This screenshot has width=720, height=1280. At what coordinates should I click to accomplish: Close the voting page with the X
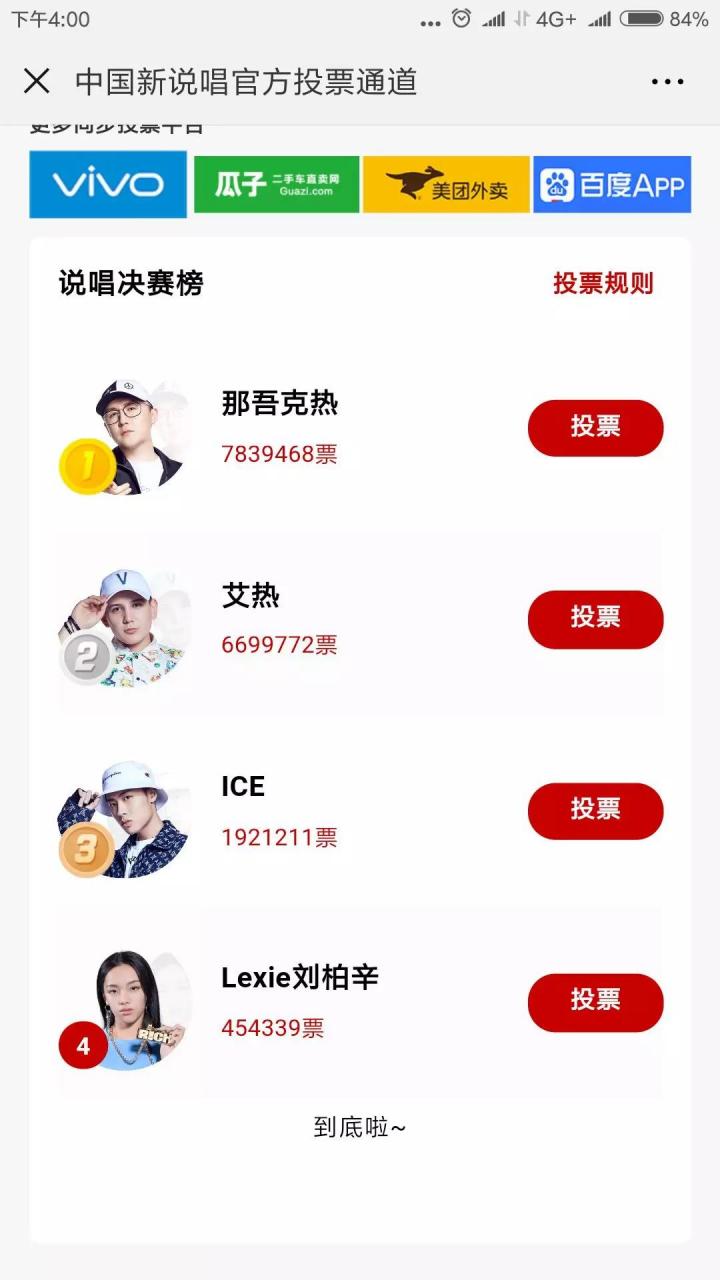(x=37, y=80)
